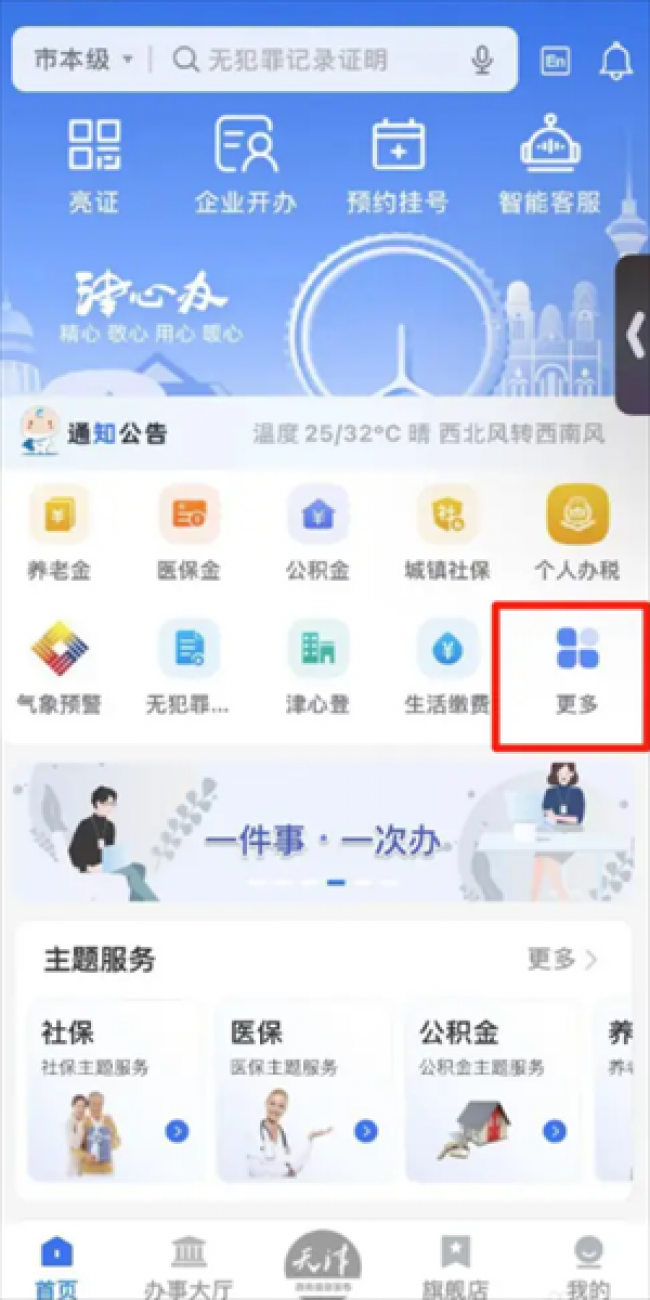The image size is (650, 1300).
Task: Open the 一件事·一次办 banner
Action: pos(323,832)
